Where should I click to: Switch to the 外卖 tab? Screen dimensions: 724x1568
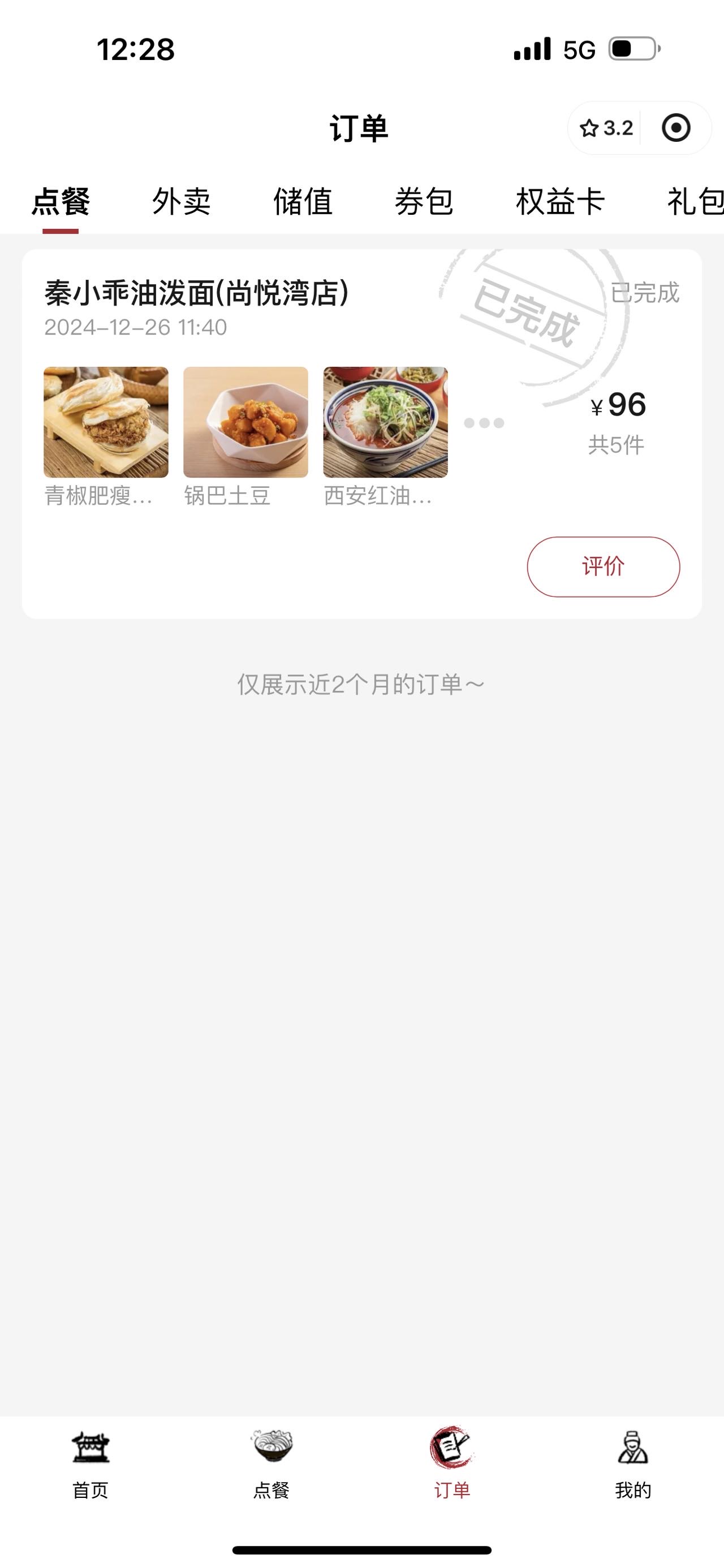(x=182, y=201)
